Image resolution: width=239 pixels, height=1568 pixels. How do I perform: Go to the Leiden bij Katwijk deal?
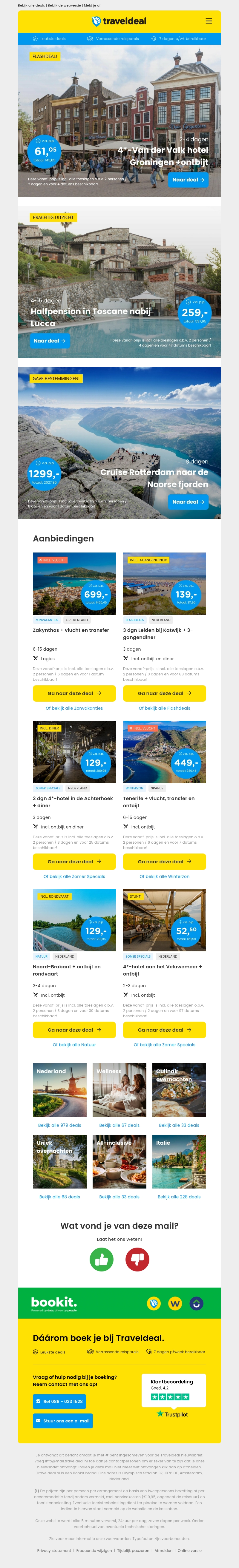click(165, 693)
